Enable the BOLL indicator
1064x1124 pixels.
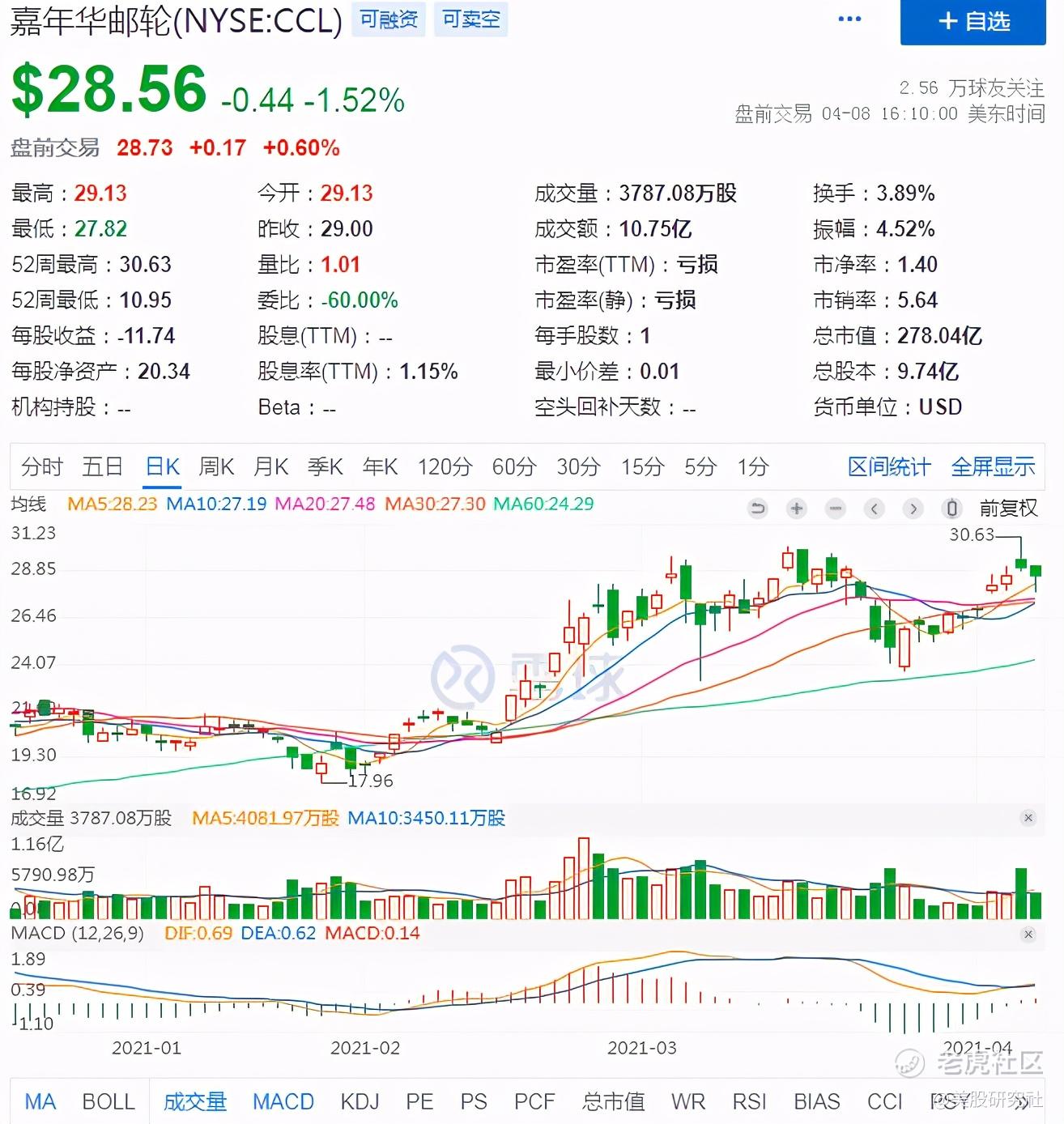pyautogui.click(x=109, y=1102)
